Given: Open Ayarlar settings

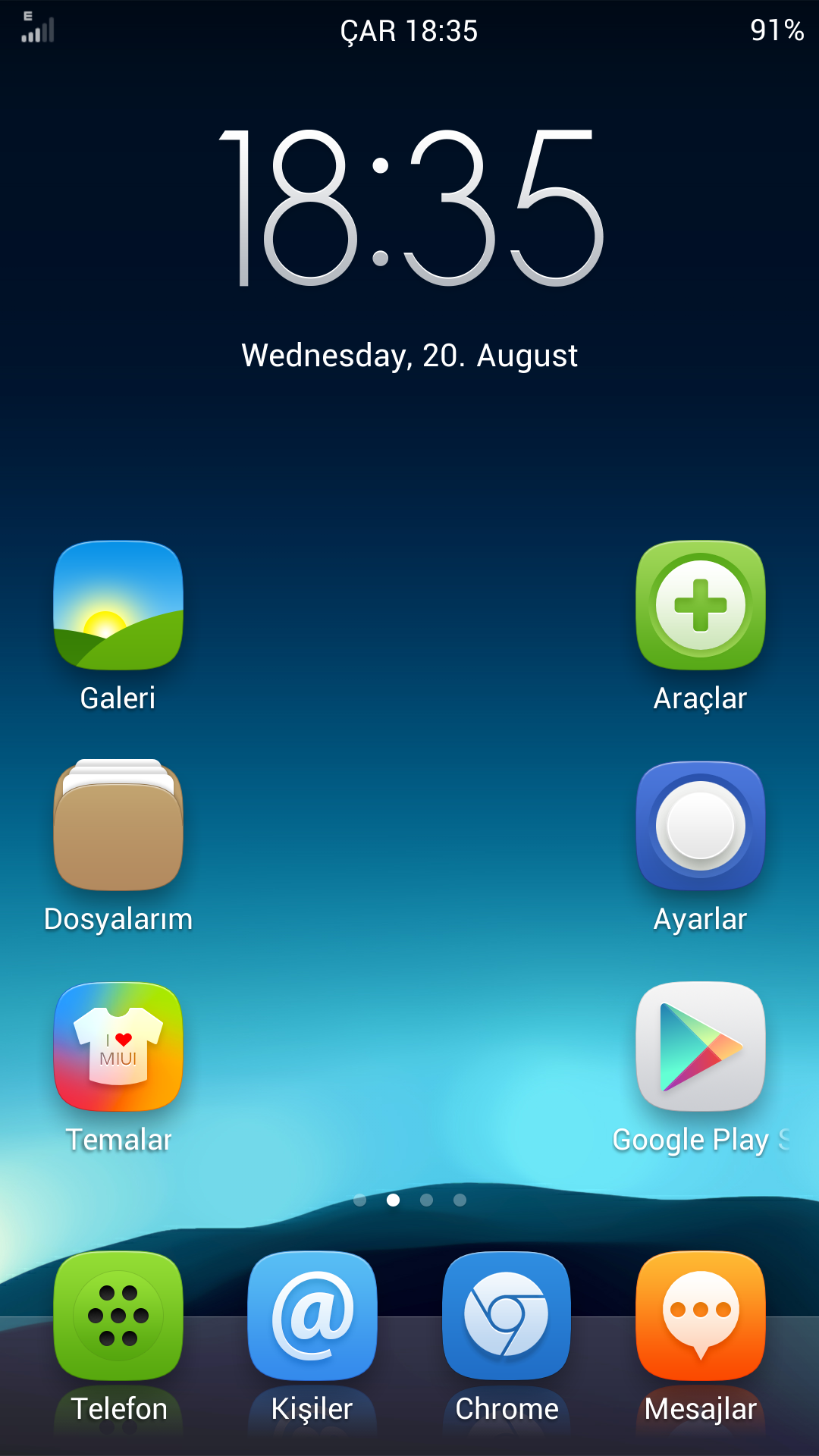Looking at the screenshot, I should tap(701, 826).
